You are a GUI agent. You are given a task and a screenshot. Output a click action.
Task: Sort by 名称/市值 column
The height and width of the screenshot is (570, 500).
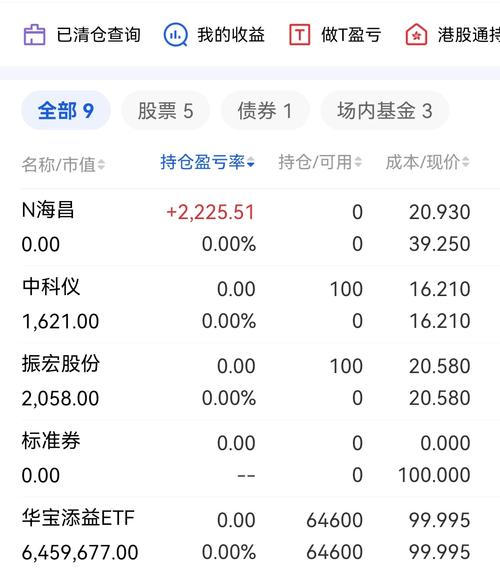click(x=63, y=165)
